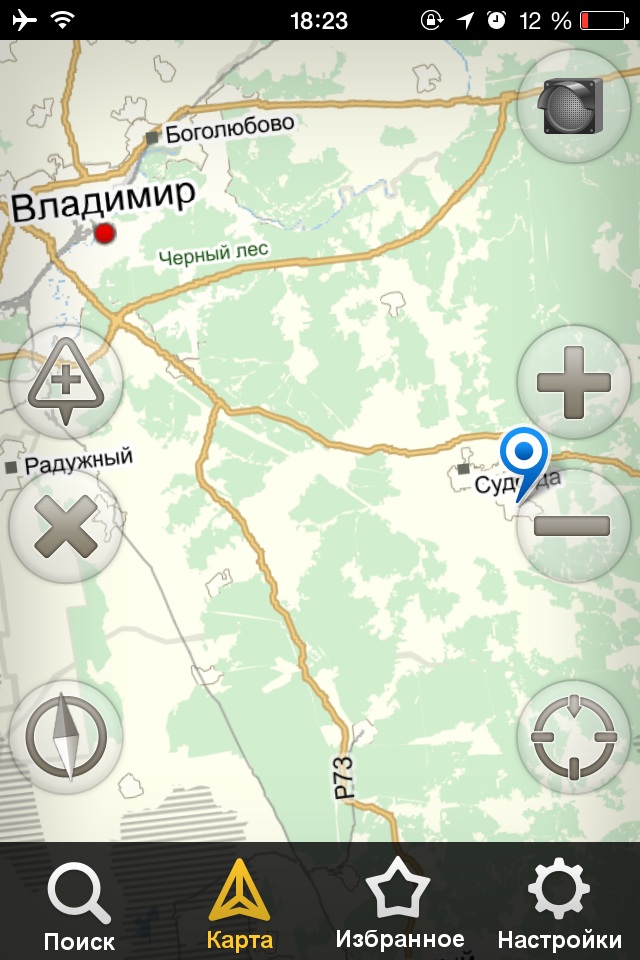Open the Поиск tab
The height and width of the screenshot is (960, 640).
coord(79,906)
